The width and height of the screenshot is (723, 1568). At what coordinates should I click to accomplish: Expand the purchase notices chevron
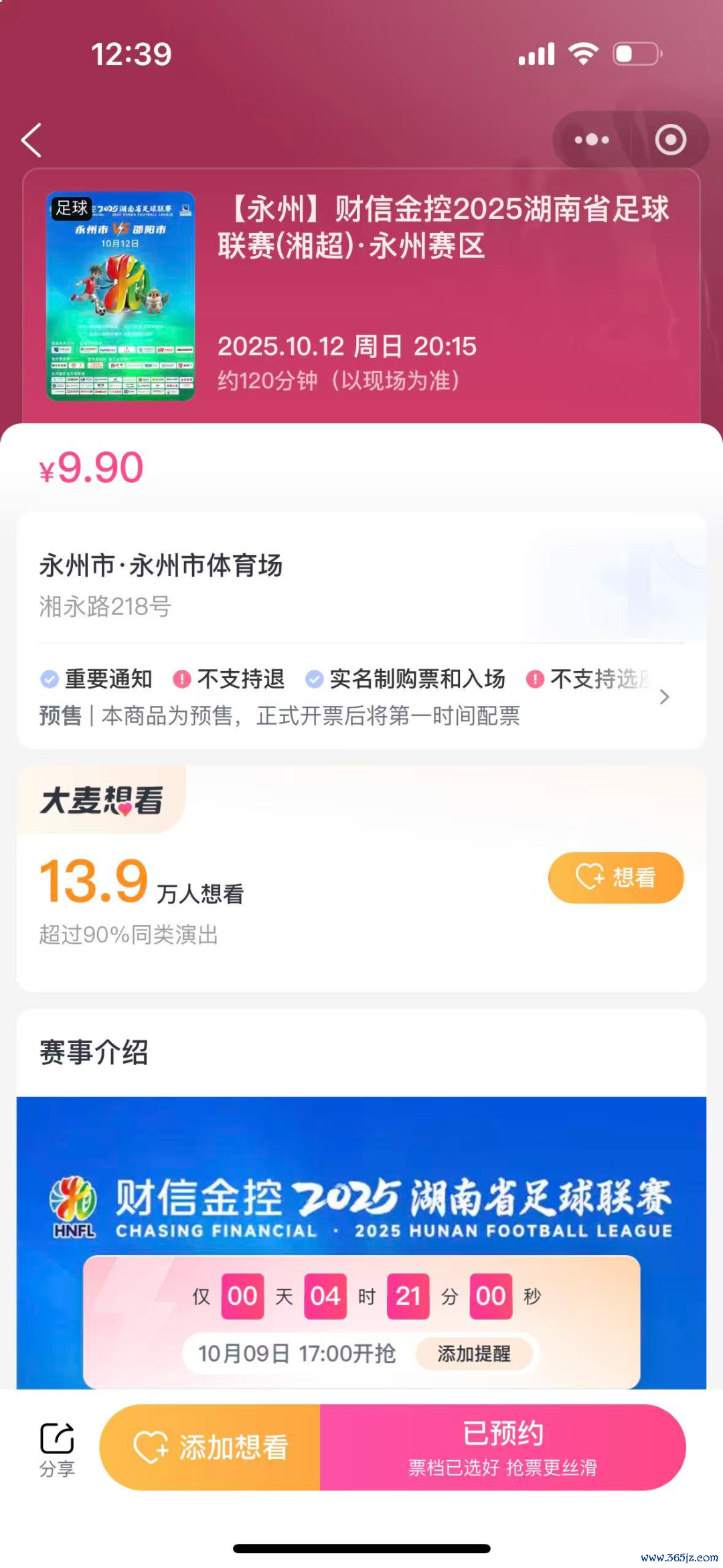pyautogui.click(x=664, y=697)
